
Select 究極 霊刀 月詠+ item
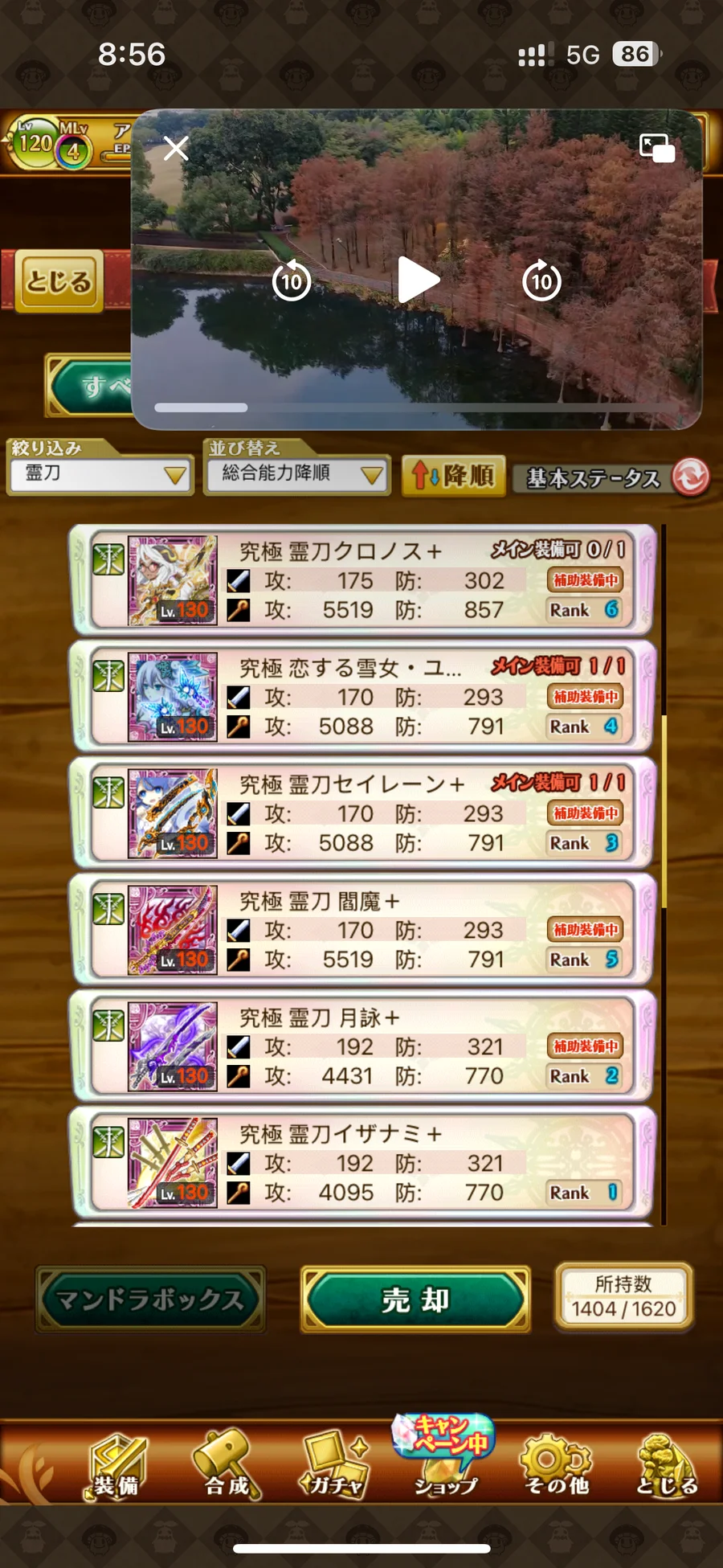tap(361, 1046)
